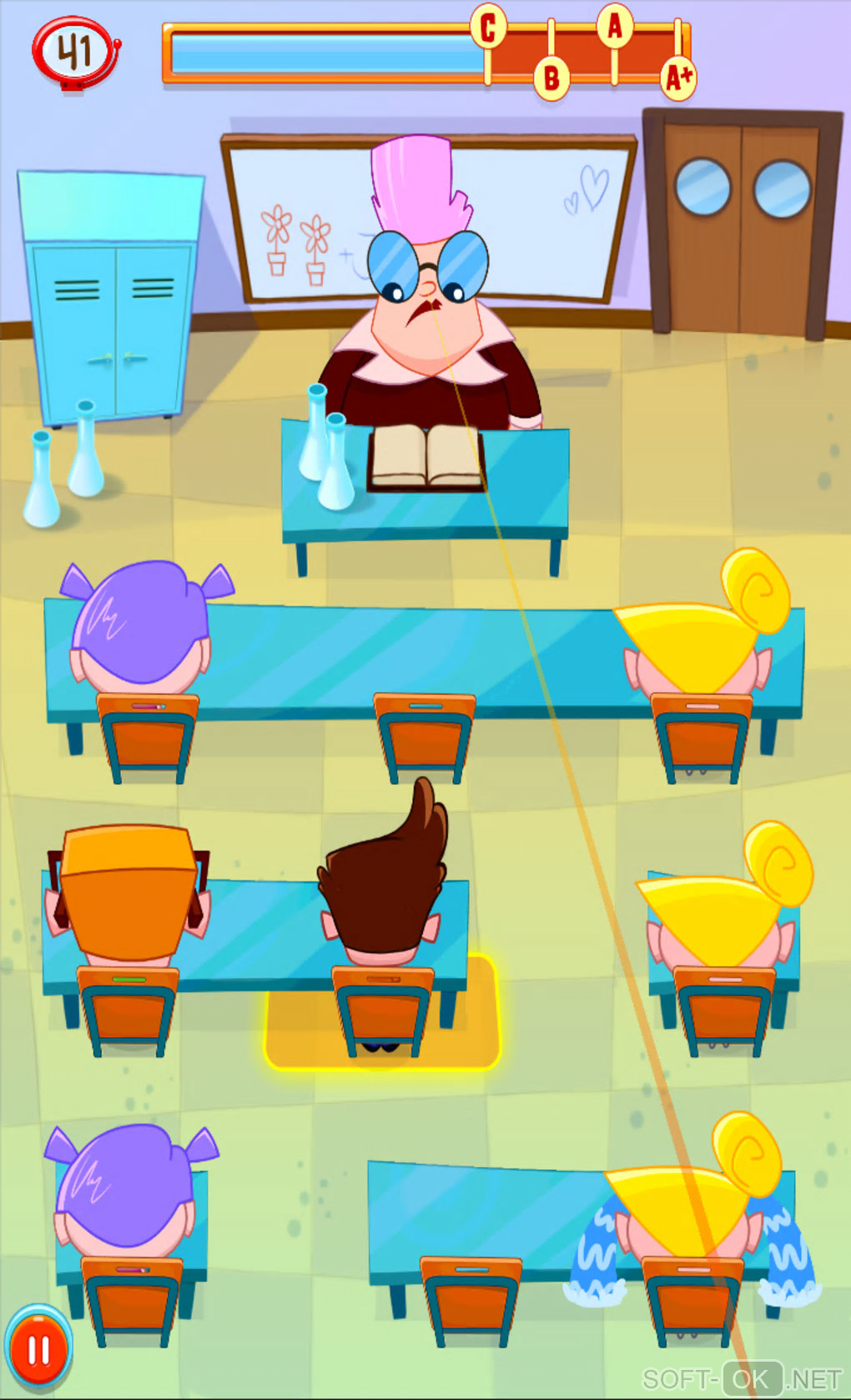This screenshot has height=1400, width=851.
Task: Select the orange-haired student with glasses
Action: coord(128,892)
